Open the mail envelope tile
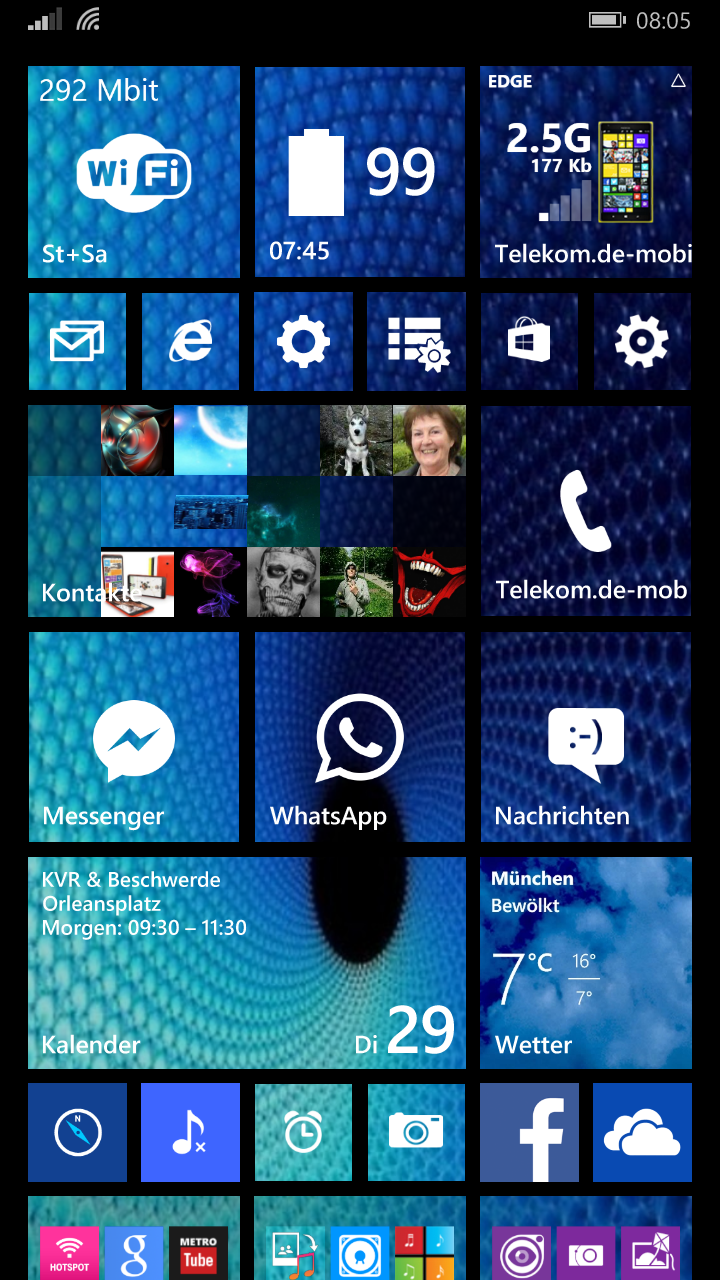This screenshot has width=720, height=1280. 77,341
